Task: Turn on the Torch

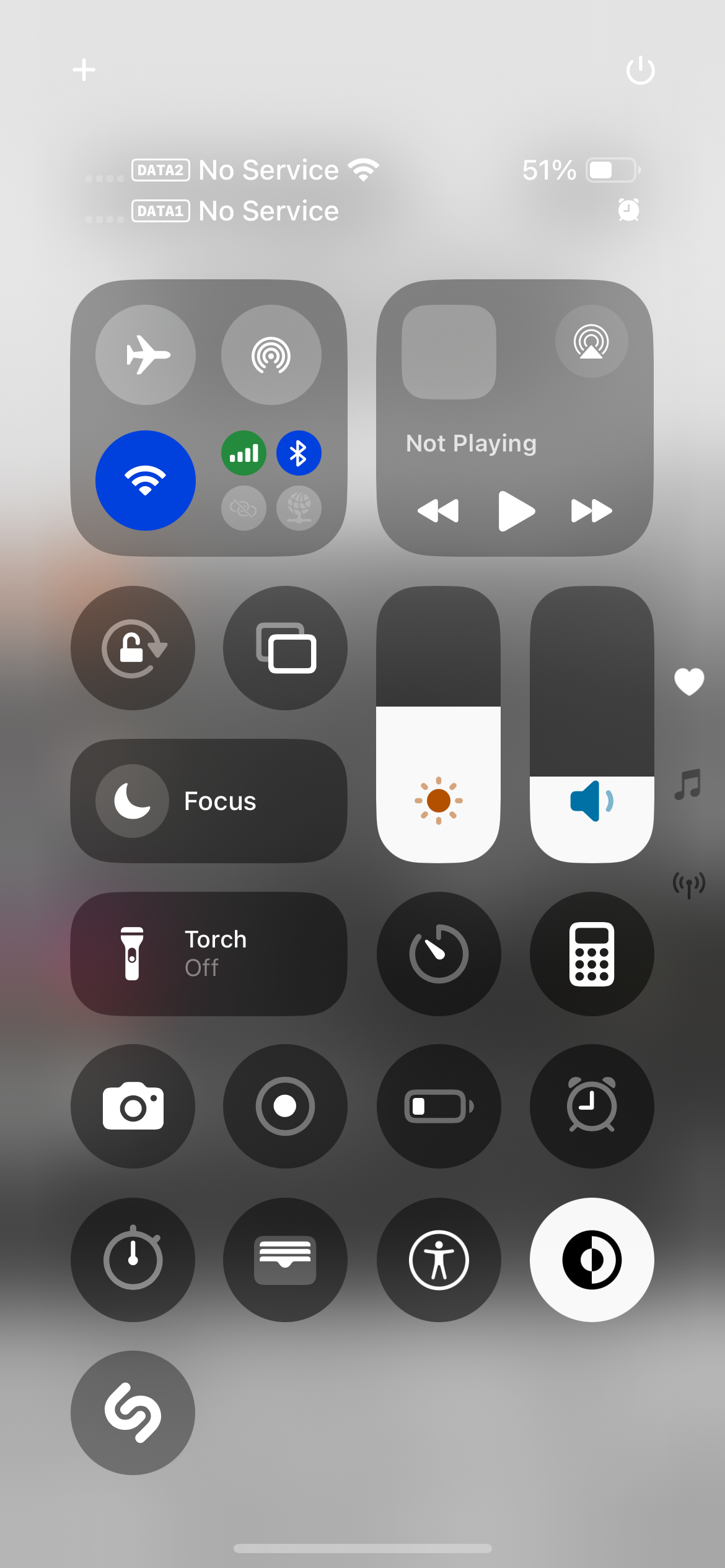Action: (x=208, y=954)
